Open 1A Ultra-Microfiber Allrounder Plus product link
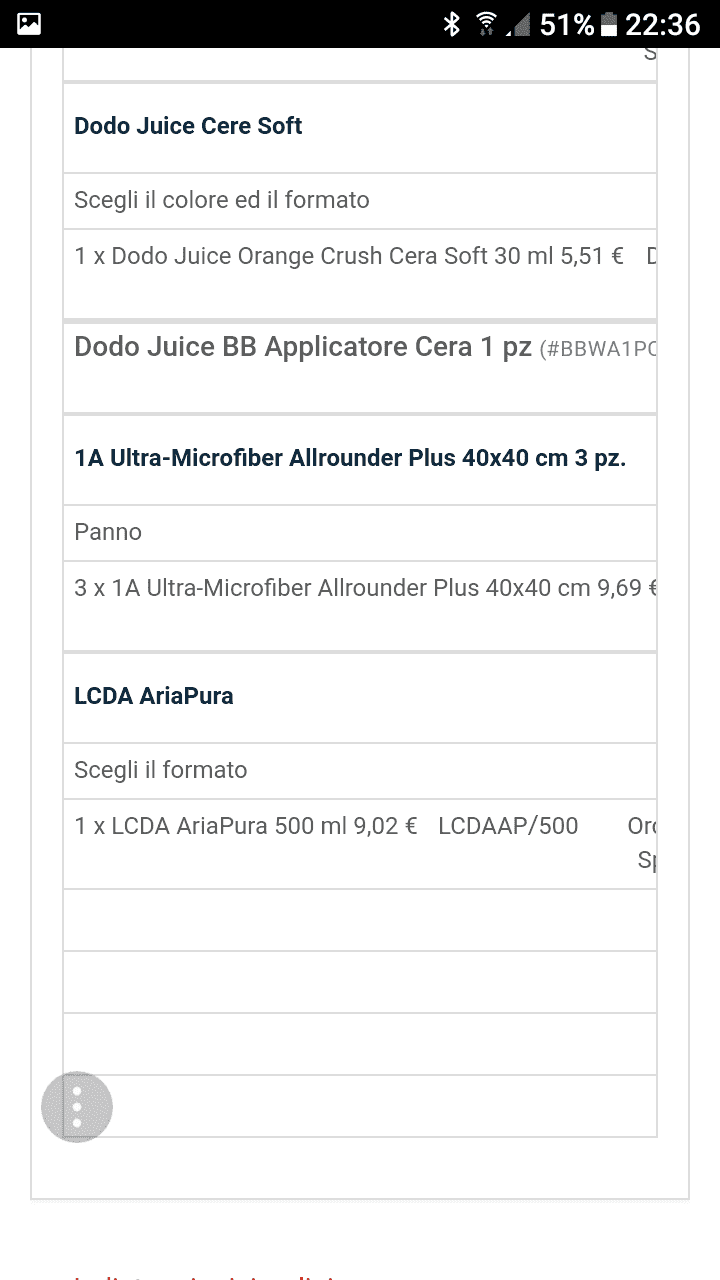The width and height of the screenshot is (720, 1280). [350, 459]
